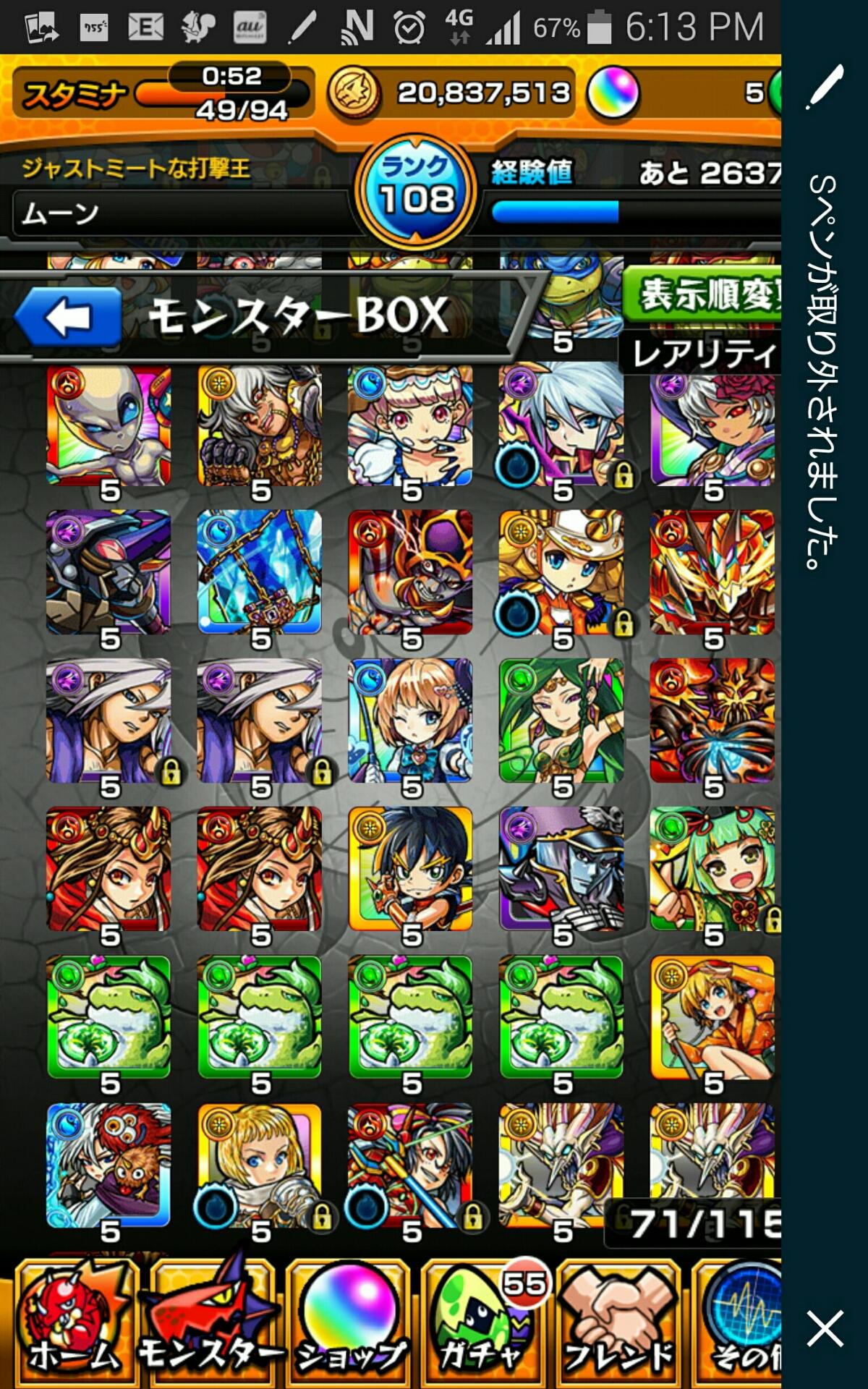Tap the green 表示順変更 sort button
868x1389 pixels.
click(x=702, y=294)
